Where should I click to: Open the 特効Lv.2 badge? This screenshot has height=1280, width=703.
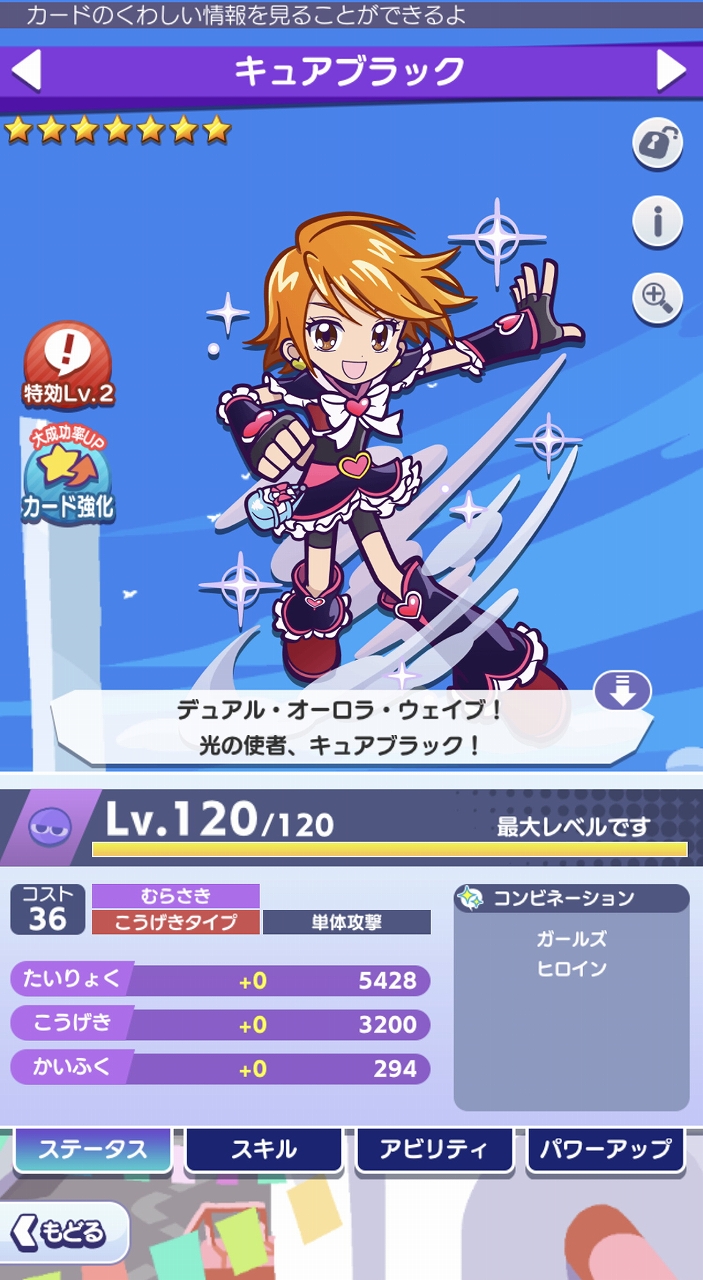point(68,366)
